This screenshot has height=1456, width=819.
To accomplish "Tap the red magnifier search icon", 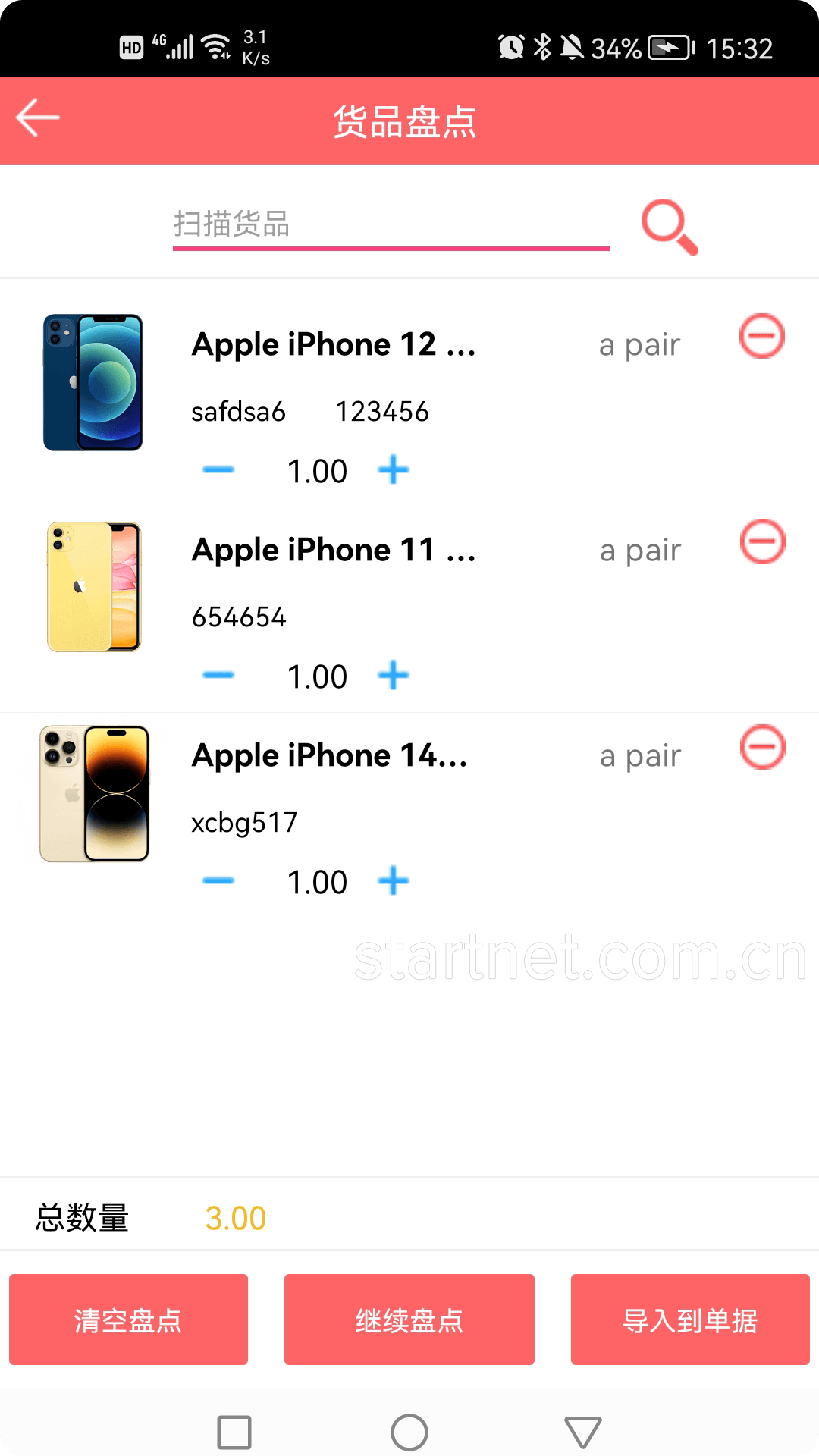I will click(669, 227).
